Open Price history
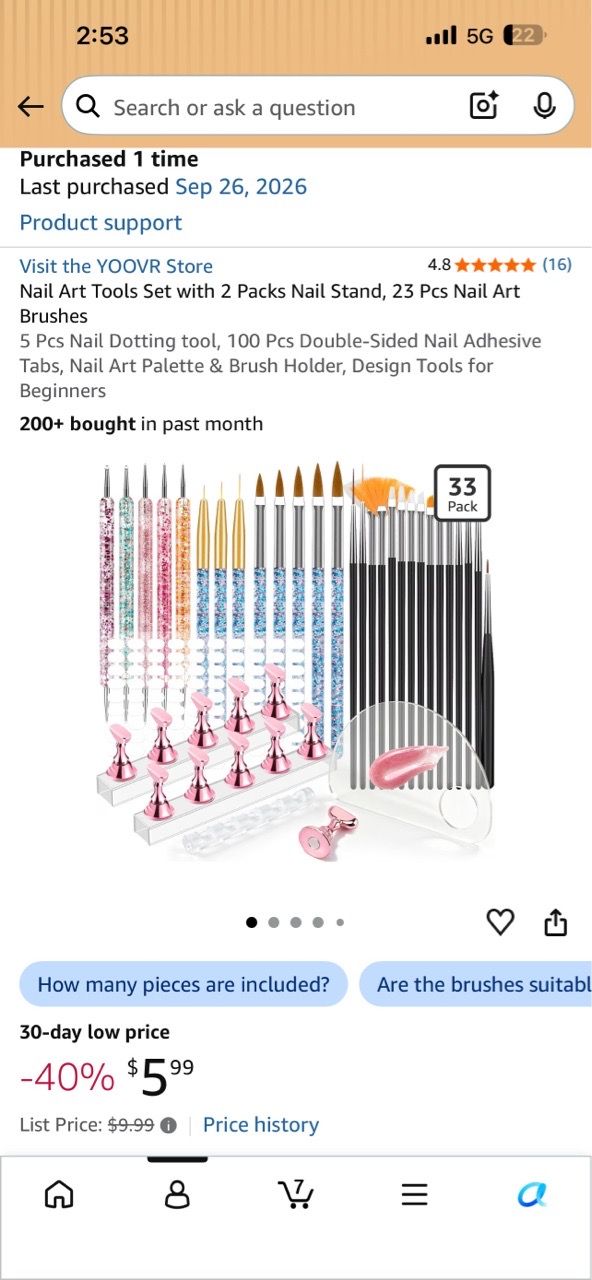Viewport: 592px width, 1280px height. pos(261,1125)
